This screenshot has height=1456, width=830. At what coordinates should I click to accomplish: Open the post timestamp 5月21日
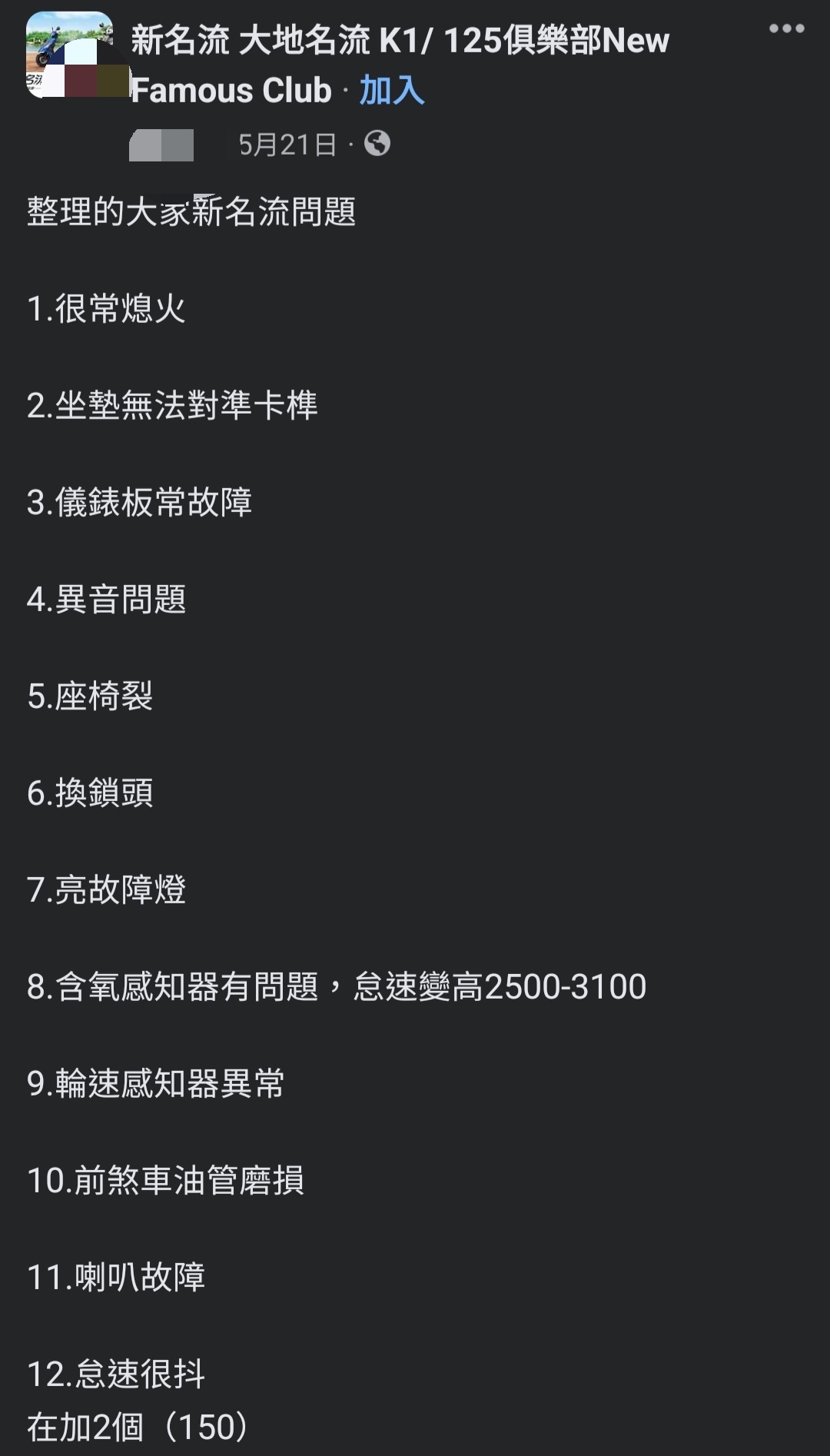click(x=287, y=145)
